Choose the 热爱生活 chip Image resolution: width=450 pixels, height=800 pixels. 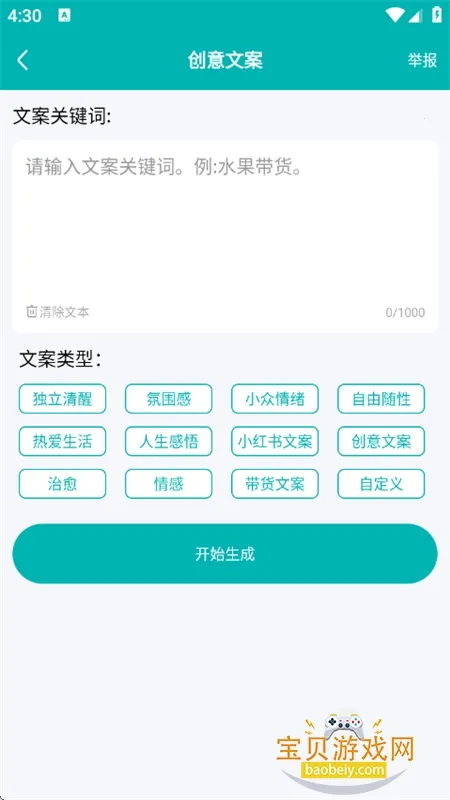coord(62,441)
